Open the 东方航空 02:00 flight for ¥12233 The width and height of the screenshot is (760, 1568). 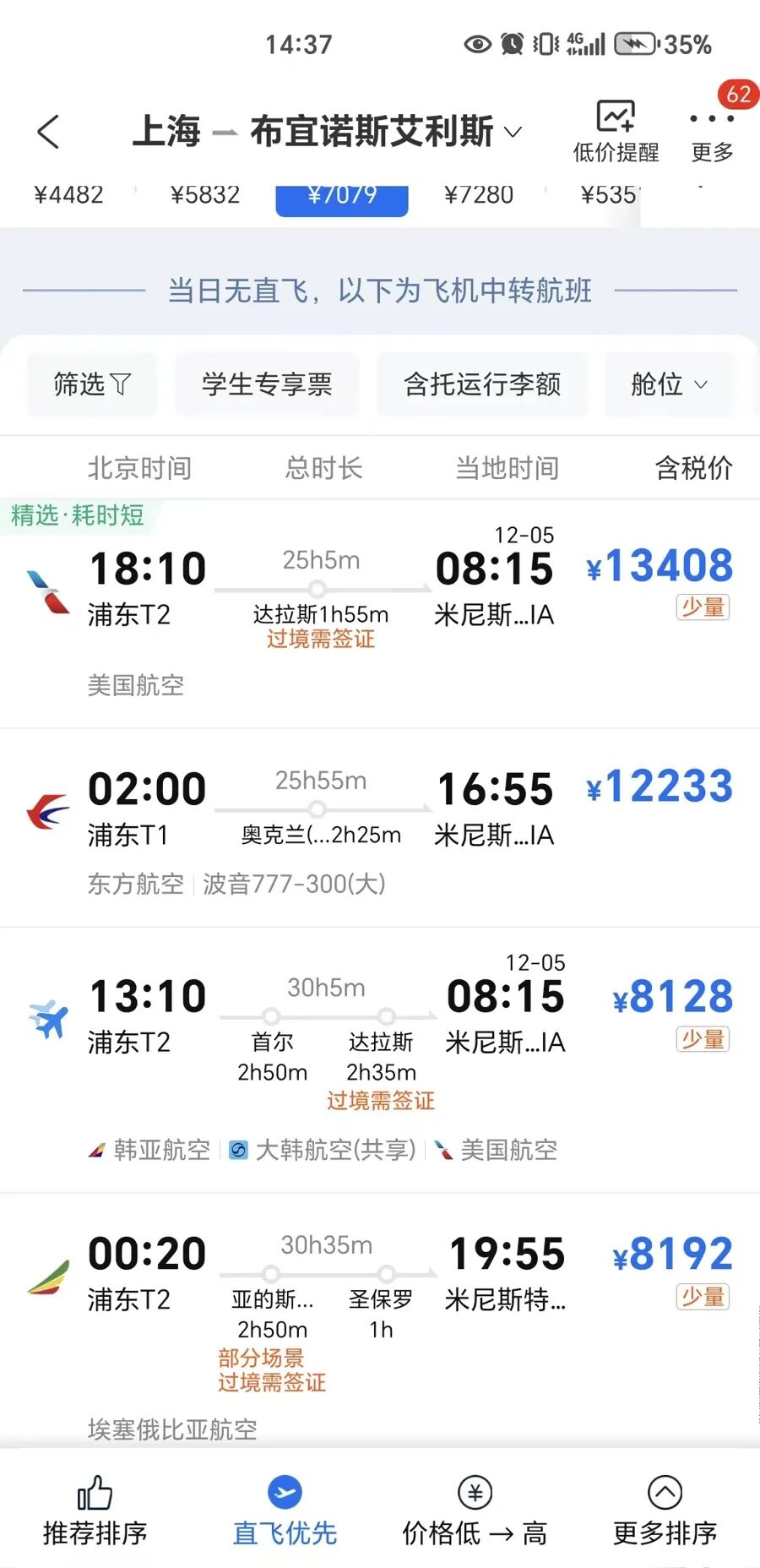coord(380,824)
